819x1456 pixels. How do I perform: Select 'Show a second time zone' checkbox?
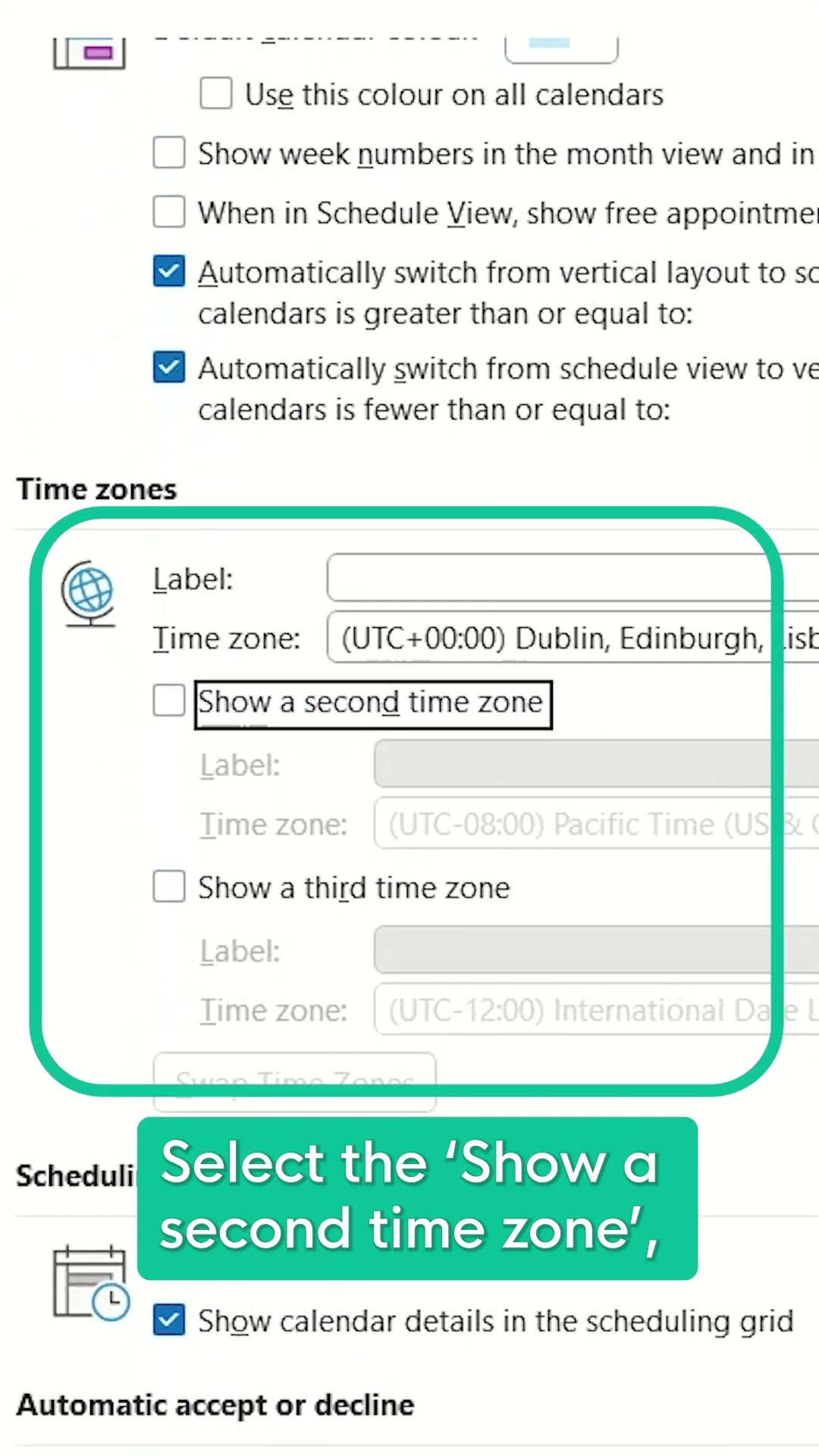click(x=169, y=701)
